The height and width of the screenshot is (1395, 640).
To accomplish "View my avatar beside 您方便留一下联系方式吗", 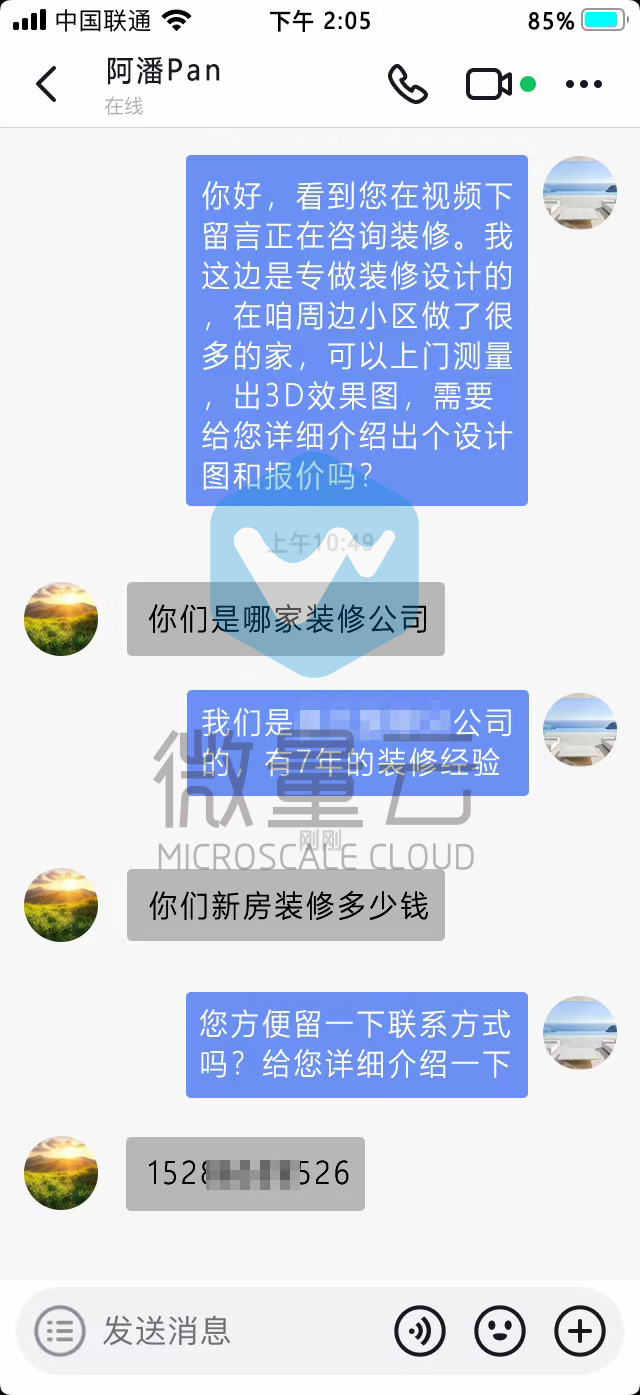I will click(x=580, y=1033).
